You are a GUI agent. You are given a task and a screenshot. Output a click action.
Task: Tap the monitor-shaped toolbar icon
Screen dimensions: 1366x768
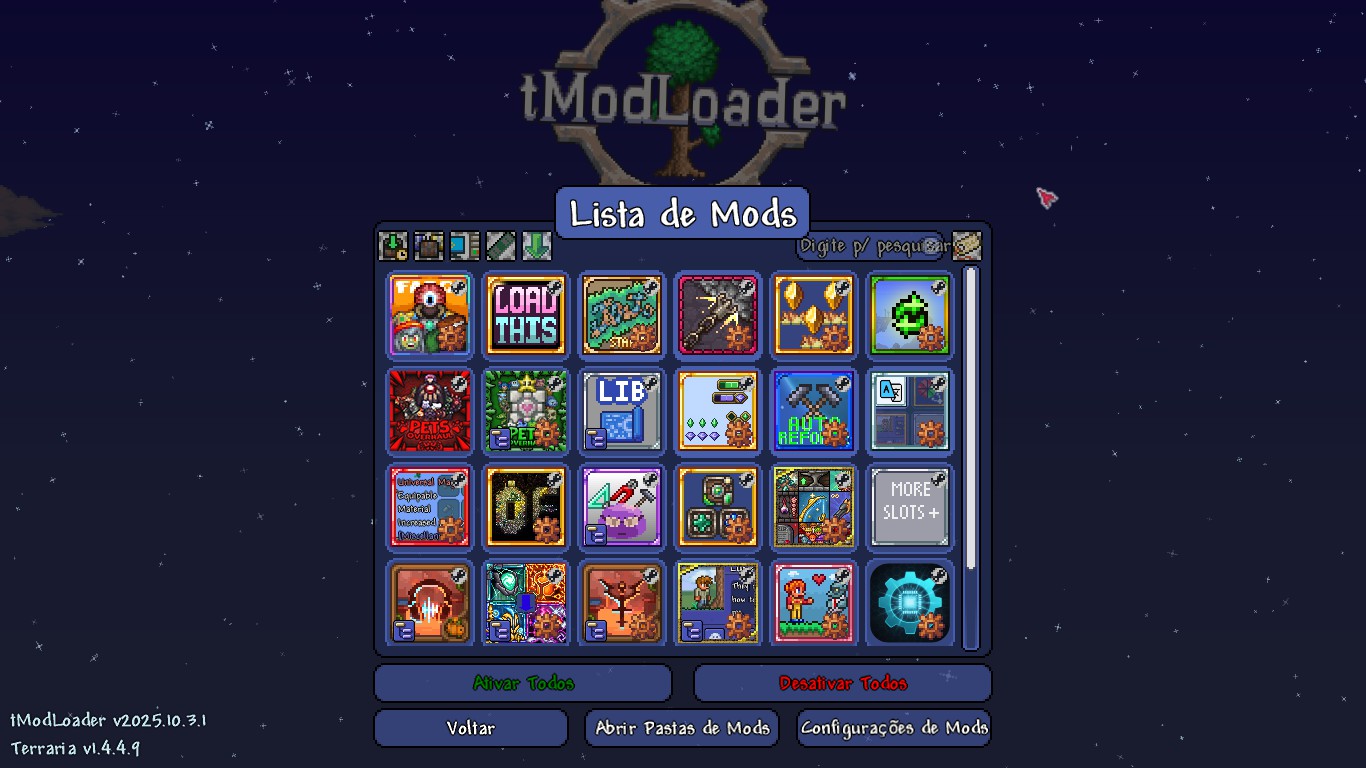pos(464,246)
